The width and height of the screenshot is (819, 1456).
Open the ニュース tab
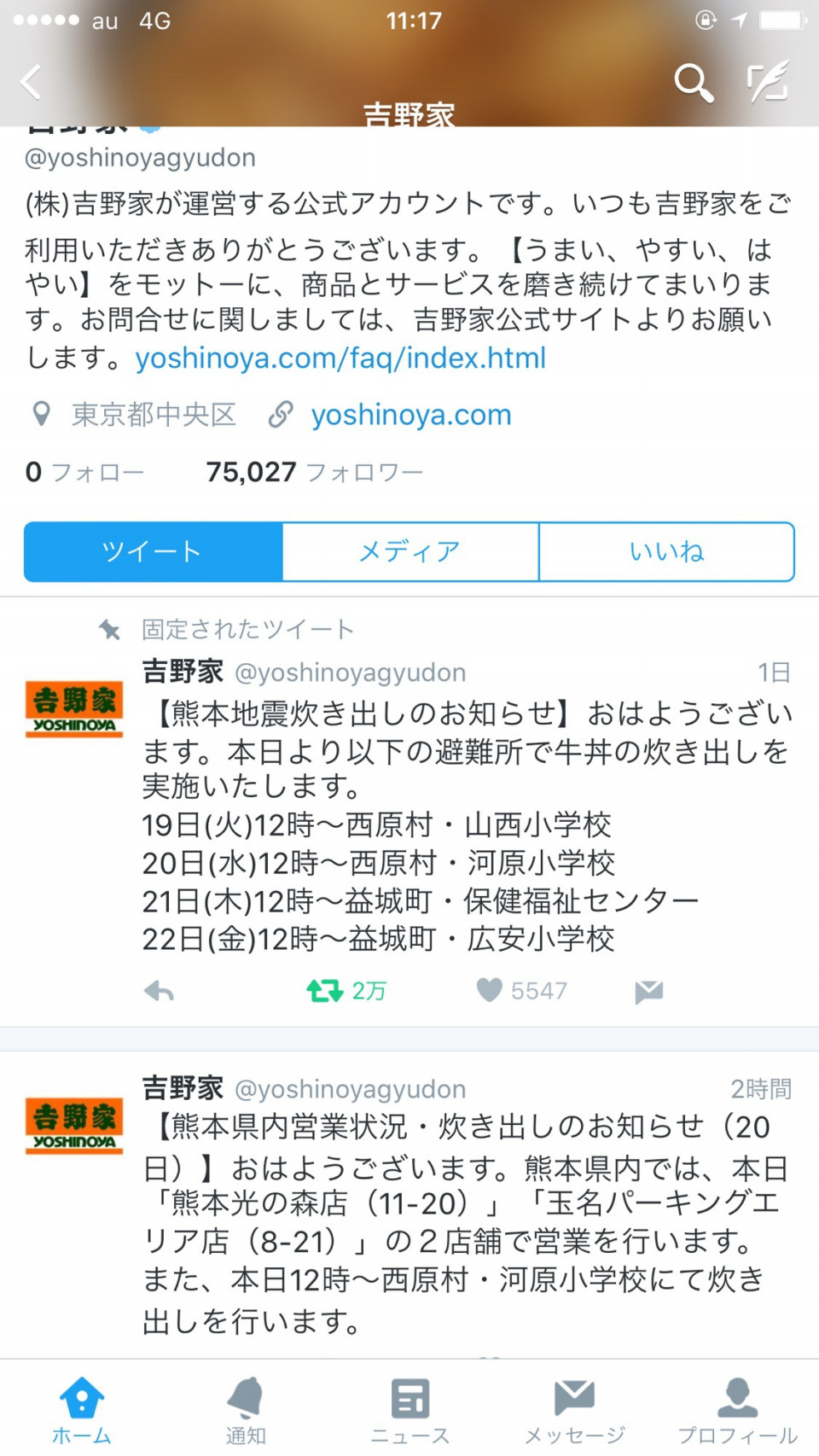tap(409, 1408)
